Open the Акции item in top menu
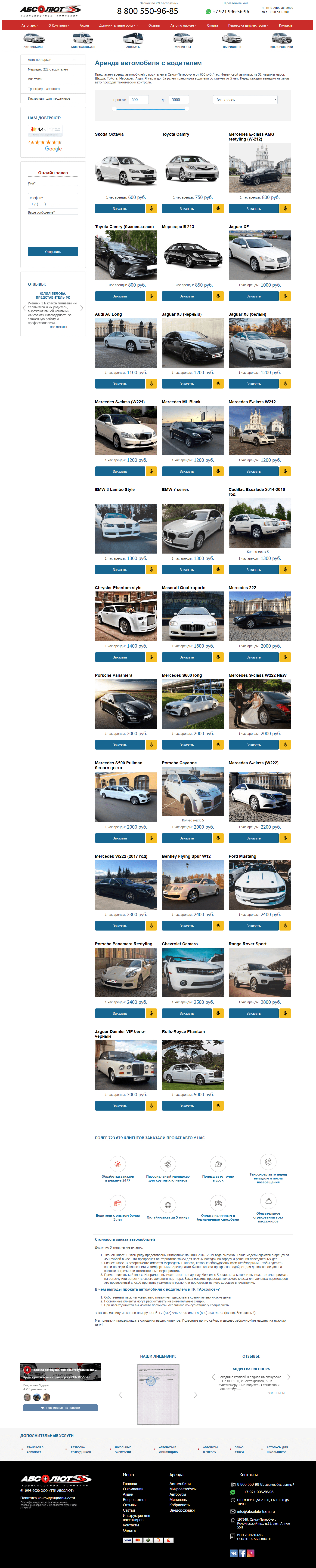 pos(84,26)
